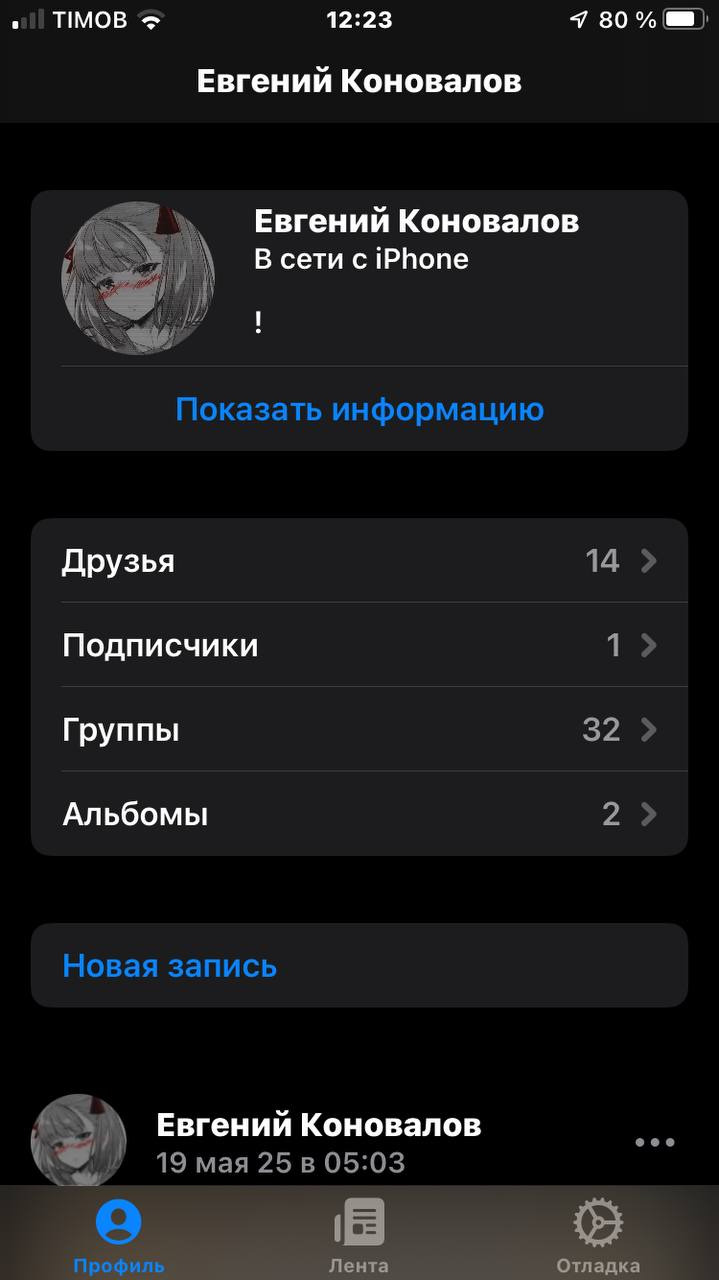Open the Друзья list
Screen dimensions: 719x1280
359,561
